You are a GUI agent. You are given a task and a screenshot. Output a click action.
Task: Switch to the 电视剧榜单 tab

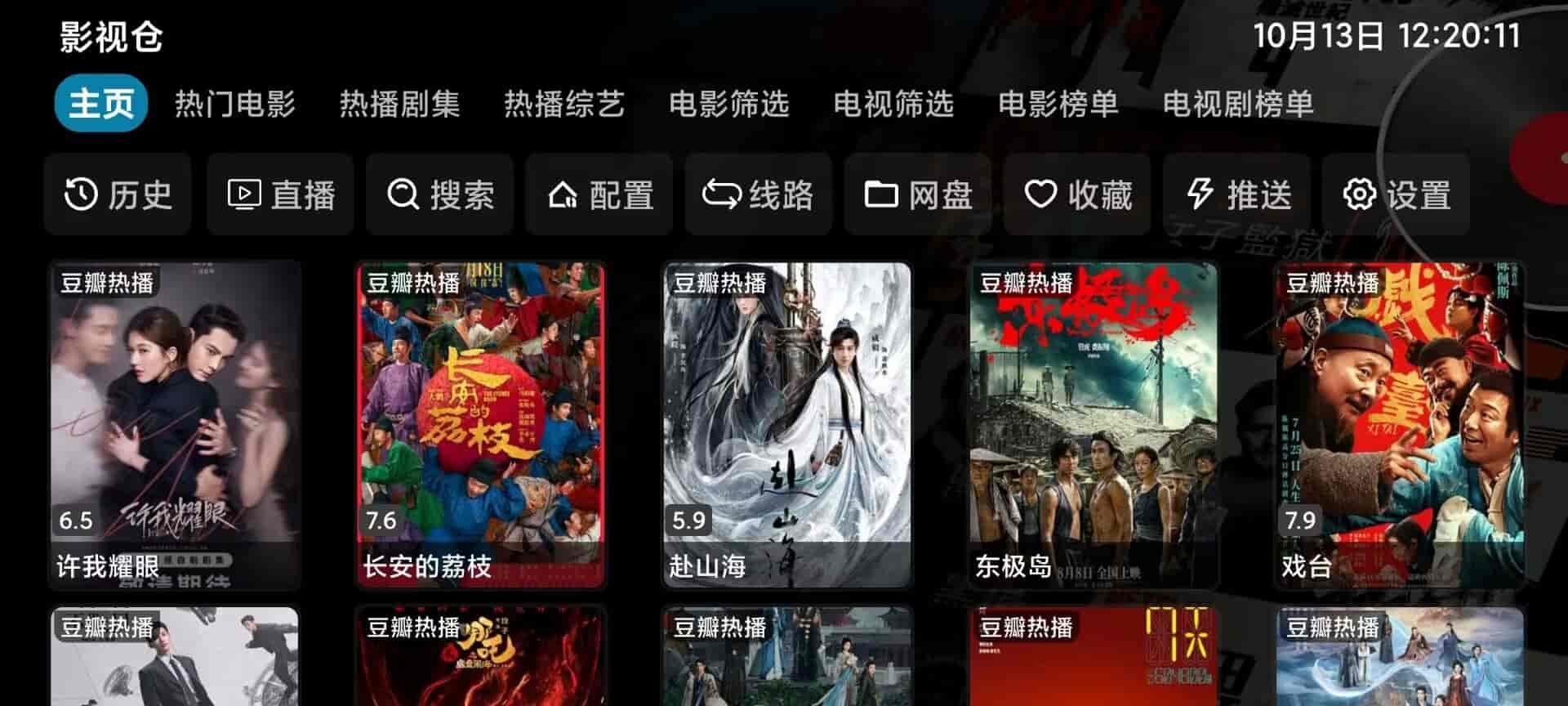[1238, 104]
